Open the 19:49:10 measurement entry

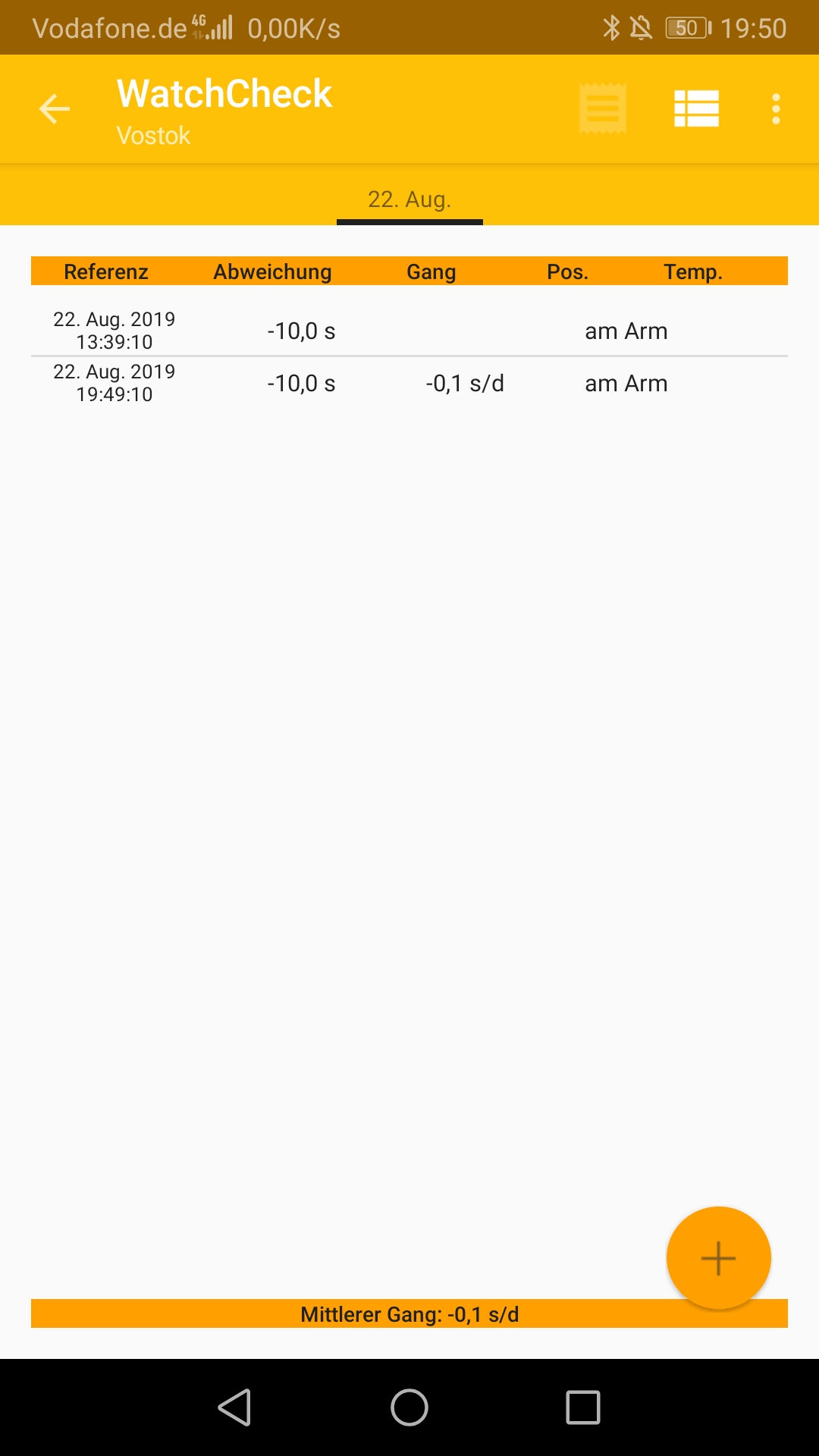409,383
